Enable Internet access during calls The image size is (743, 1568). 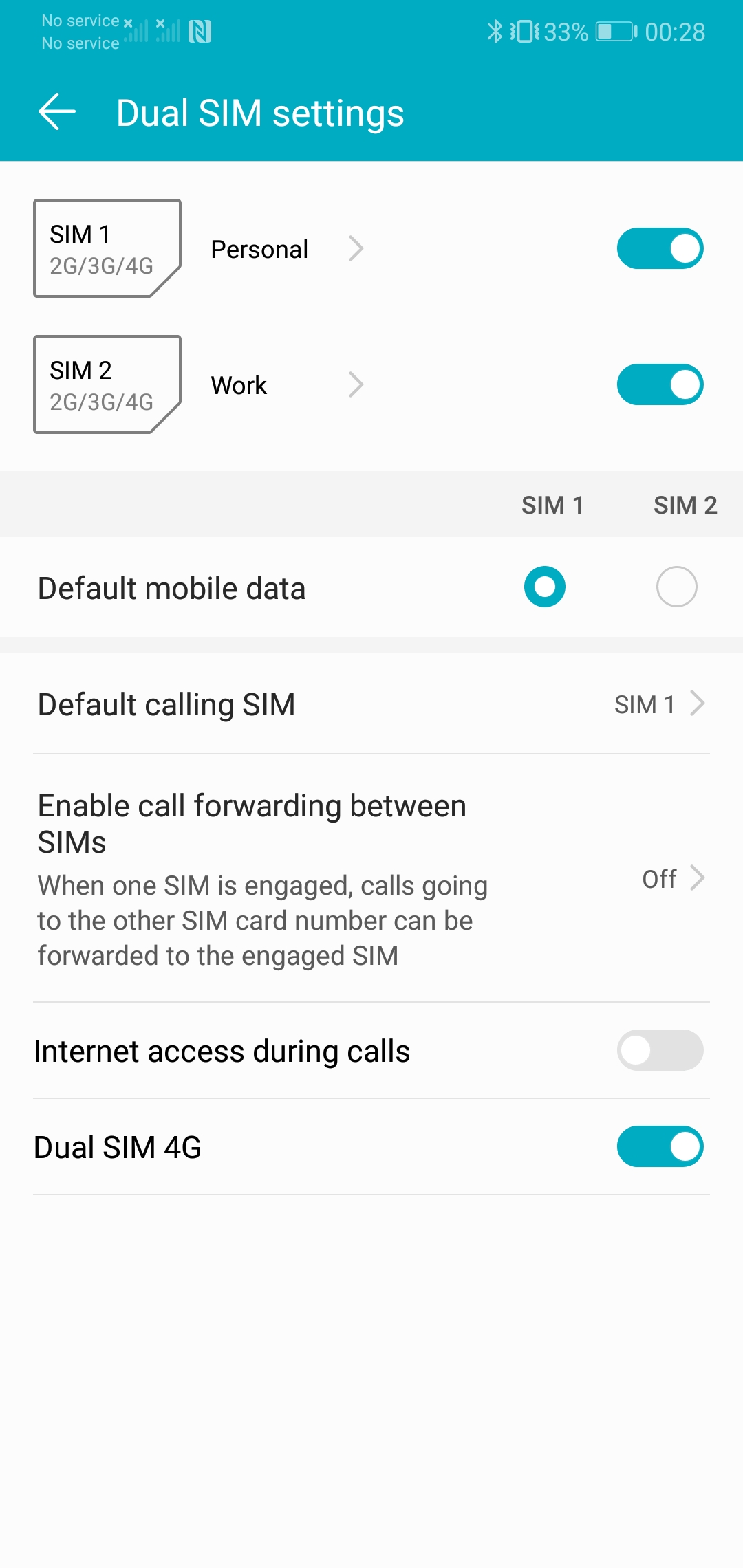[660, 1050]
